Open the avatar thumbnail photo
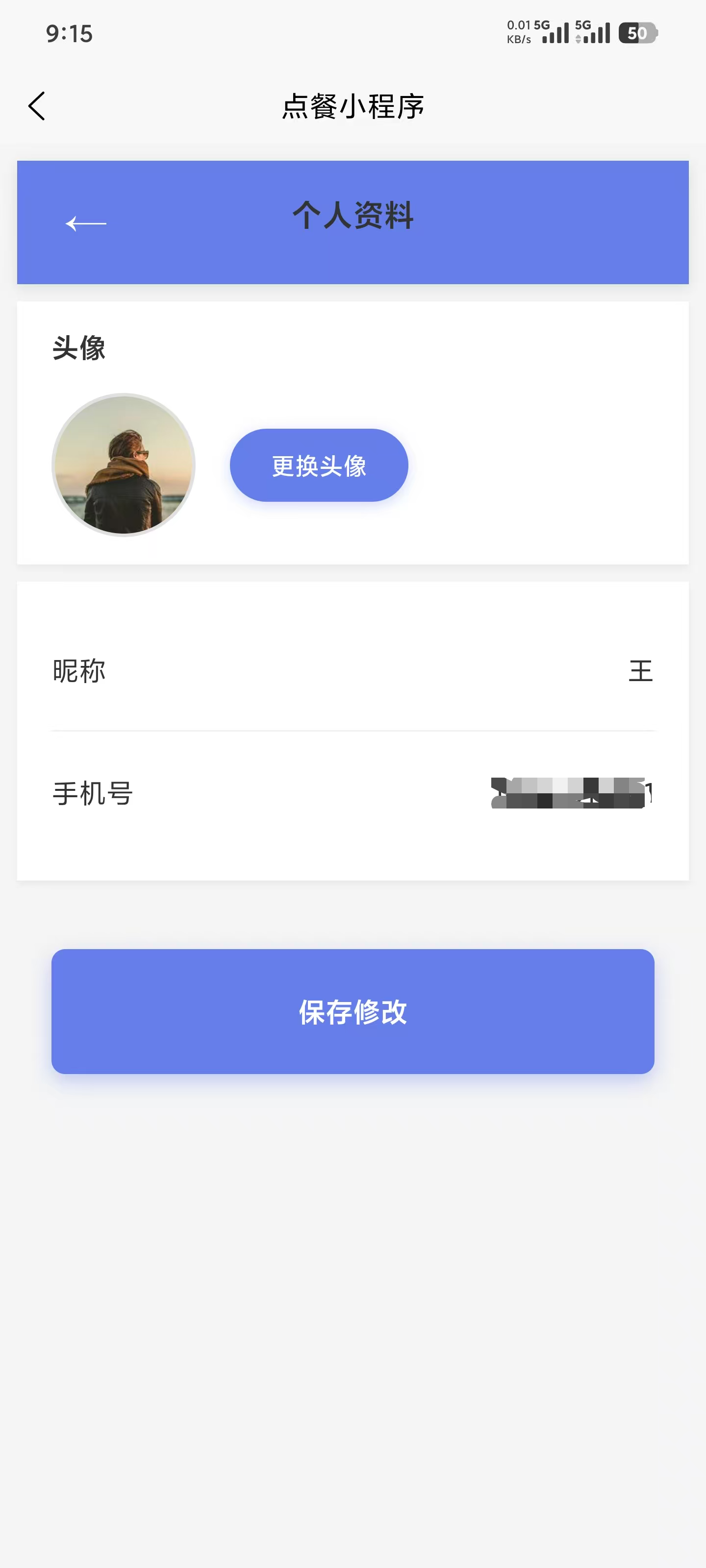 123,465
